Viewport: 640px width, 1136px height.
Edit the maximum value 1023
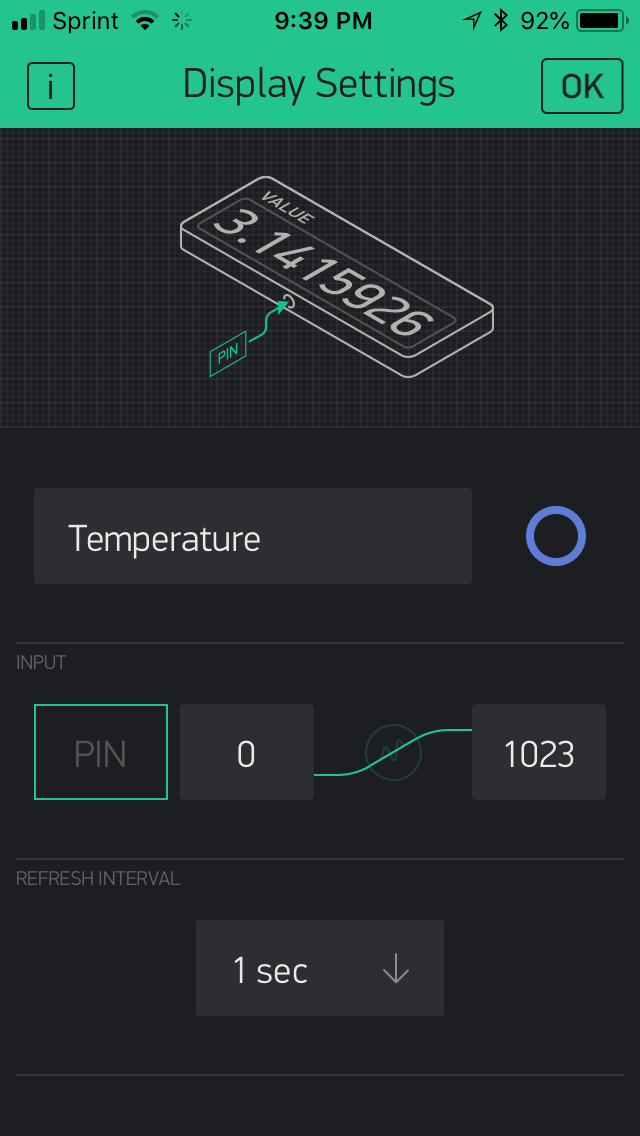tap(539, 753)
